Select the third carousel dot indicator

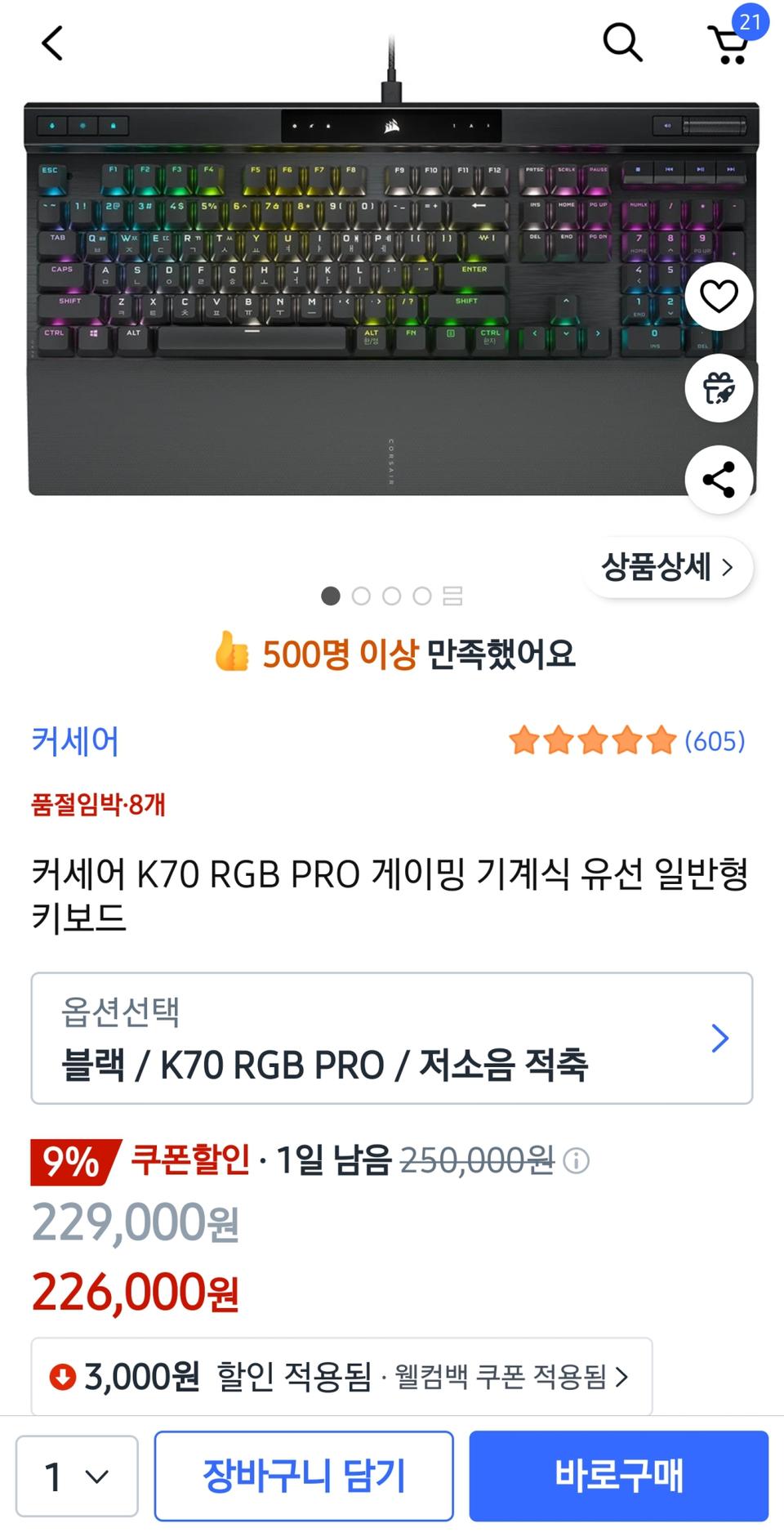coord(393,596)
